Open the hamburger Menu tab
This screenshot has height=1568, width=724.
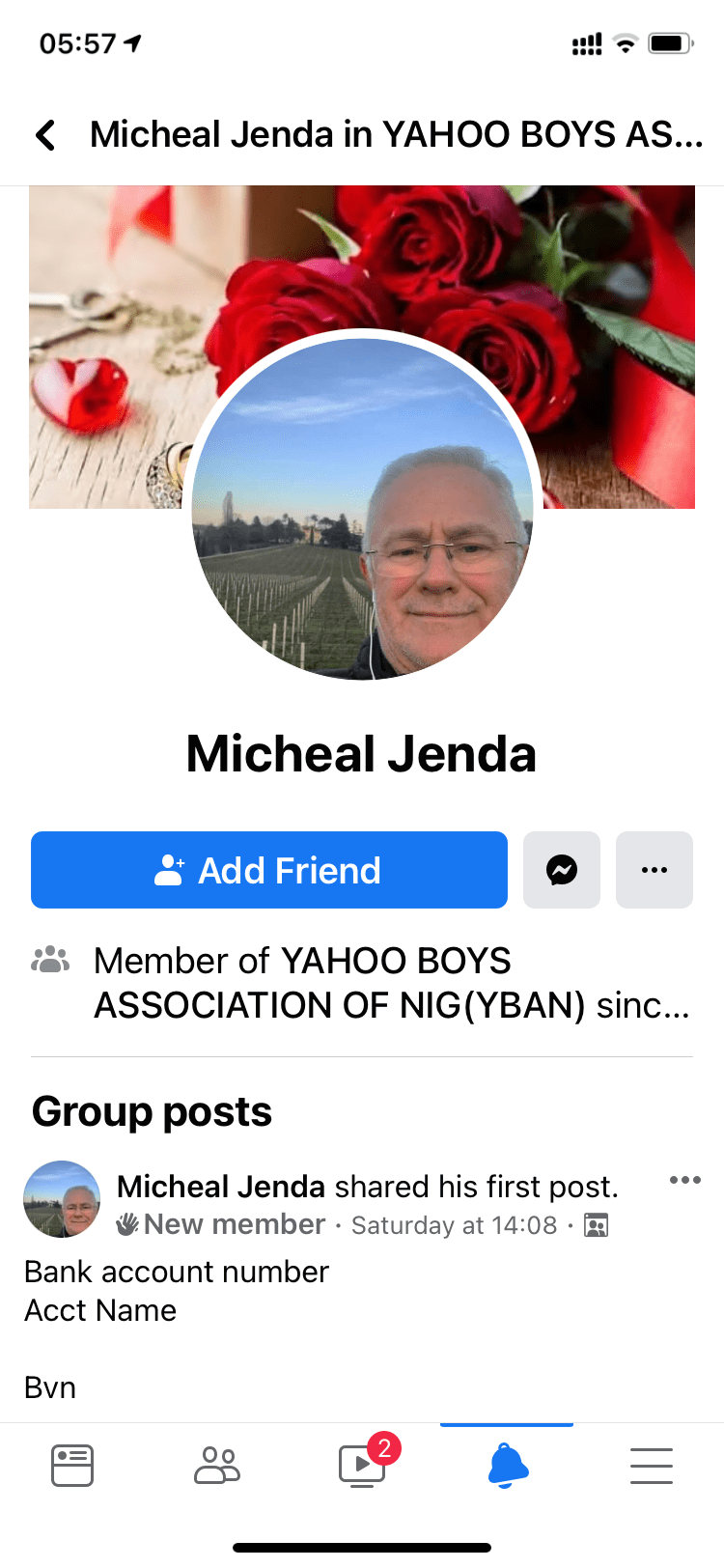tap(652, 1466)
